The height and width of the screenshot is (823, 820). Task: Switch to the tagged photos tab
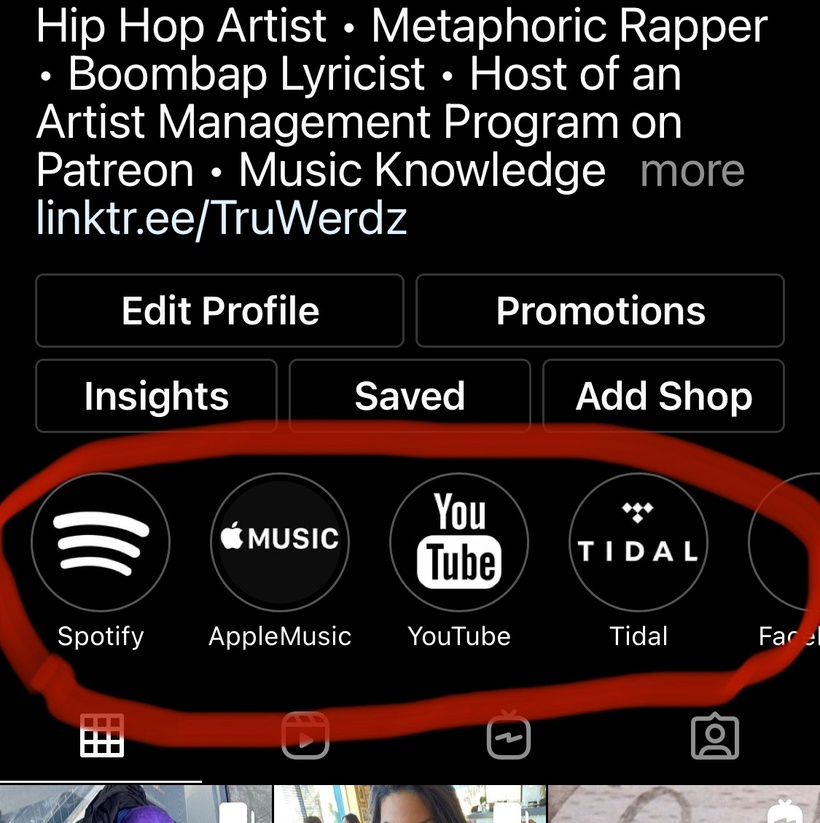tap(715, 737)
